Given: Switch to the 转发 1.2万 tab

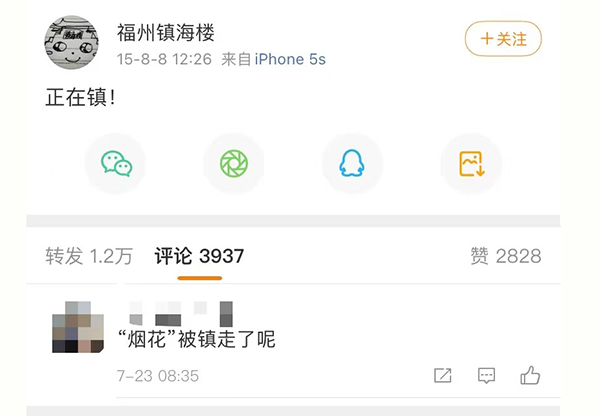Looking at the screenshot, I should [x=89, y=257].
